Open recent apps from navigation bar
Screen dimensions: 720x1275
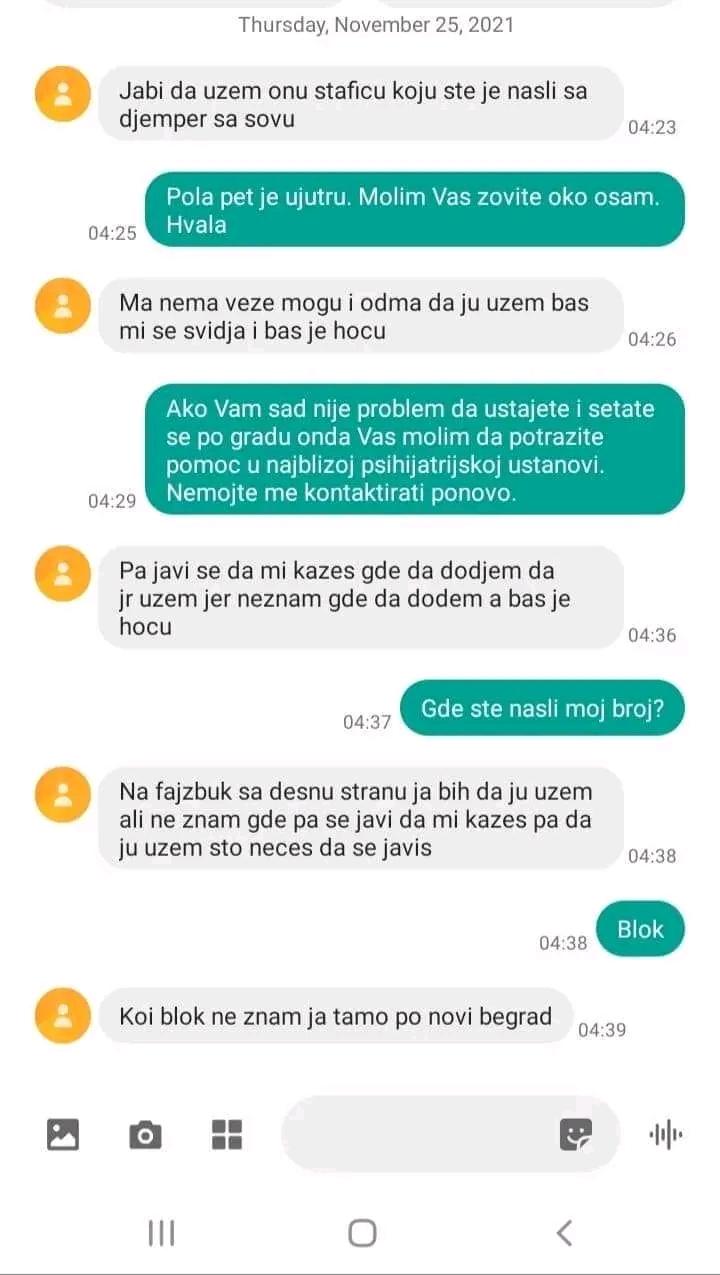[161, 1233]
